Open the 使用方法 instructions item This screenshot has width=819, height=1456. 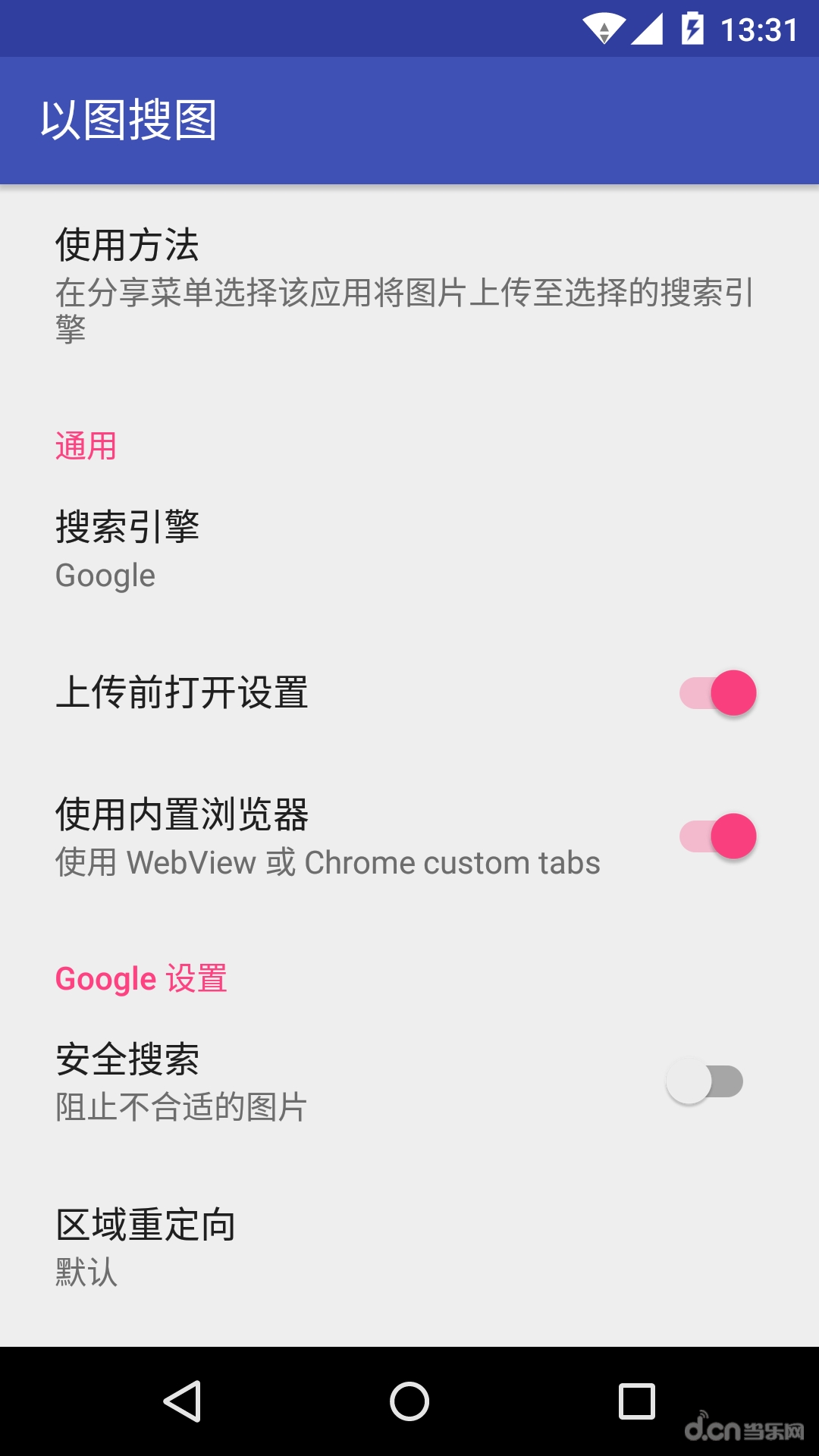click(303, 281)
